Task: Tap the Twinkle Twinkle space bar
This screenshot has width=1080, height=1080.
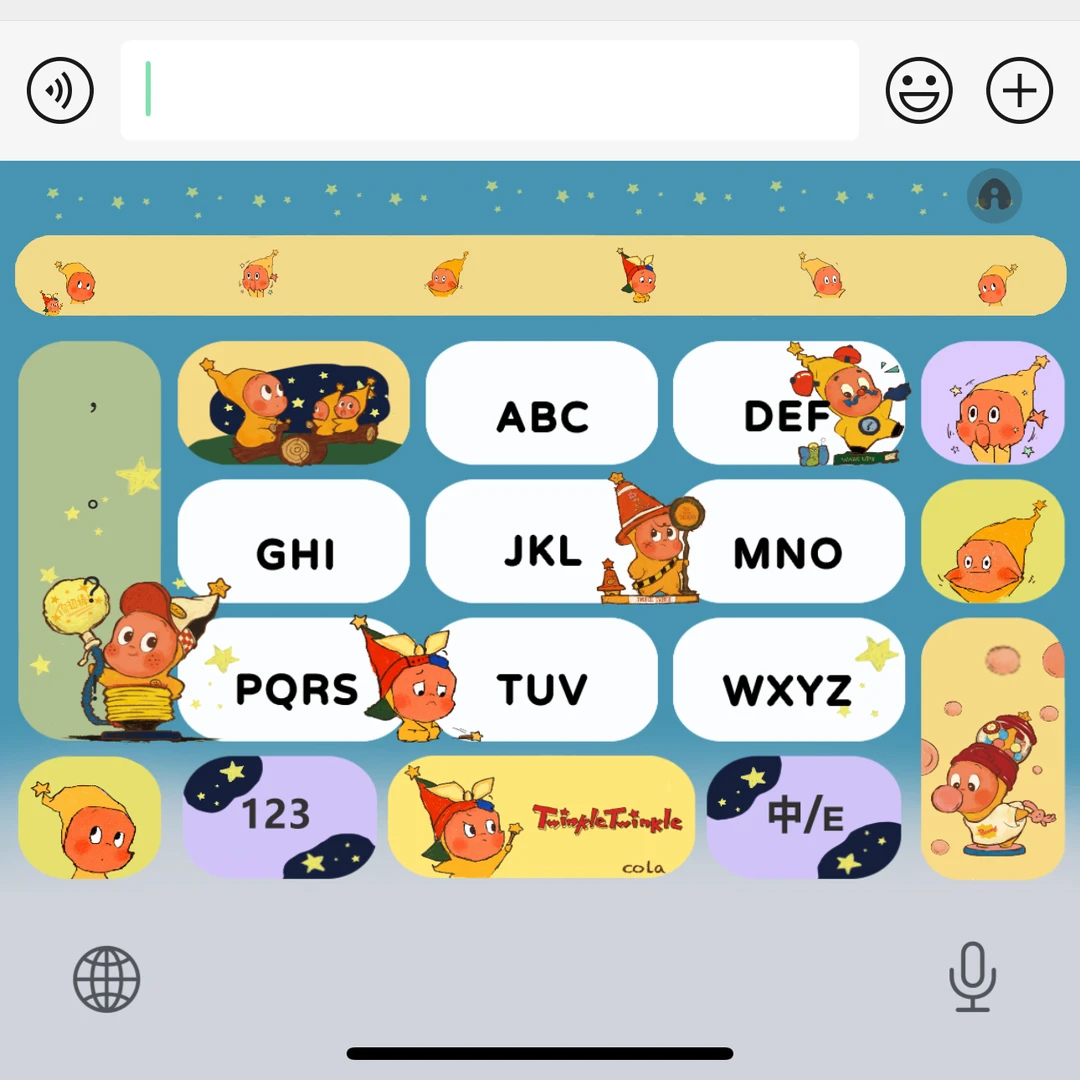Action: (541, 817)
